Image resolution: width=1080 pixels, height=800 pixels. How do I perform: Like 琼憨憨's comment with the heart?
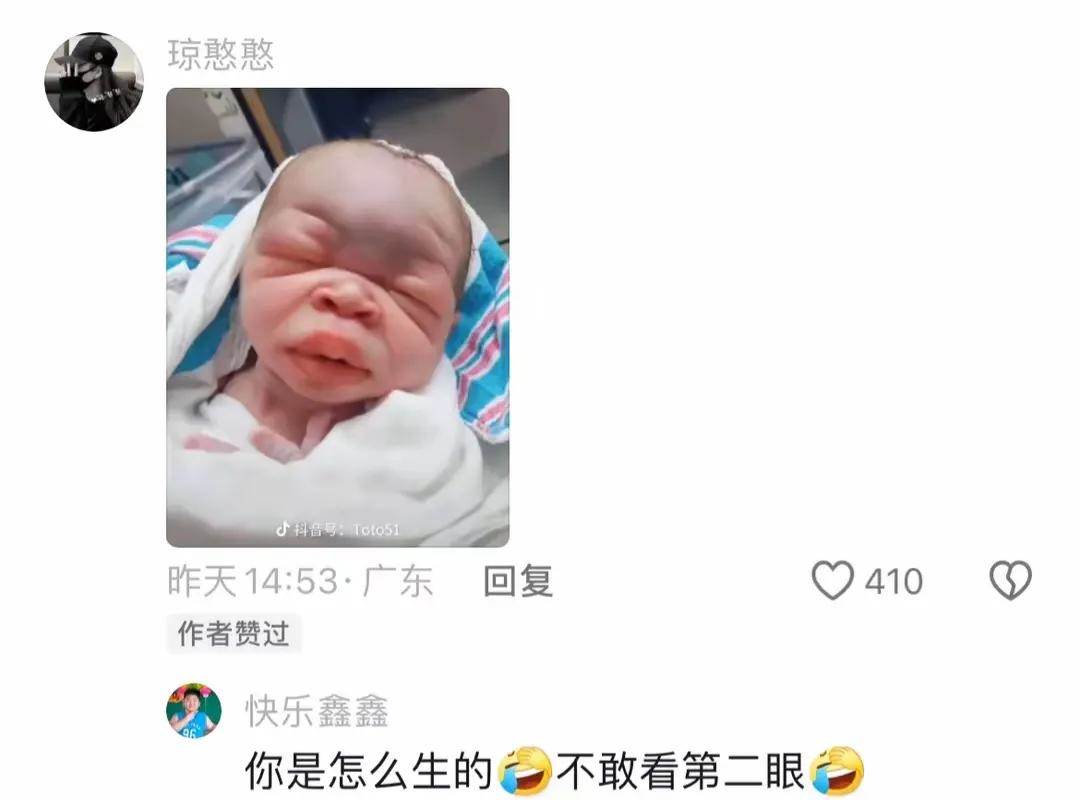coord(832,581)
